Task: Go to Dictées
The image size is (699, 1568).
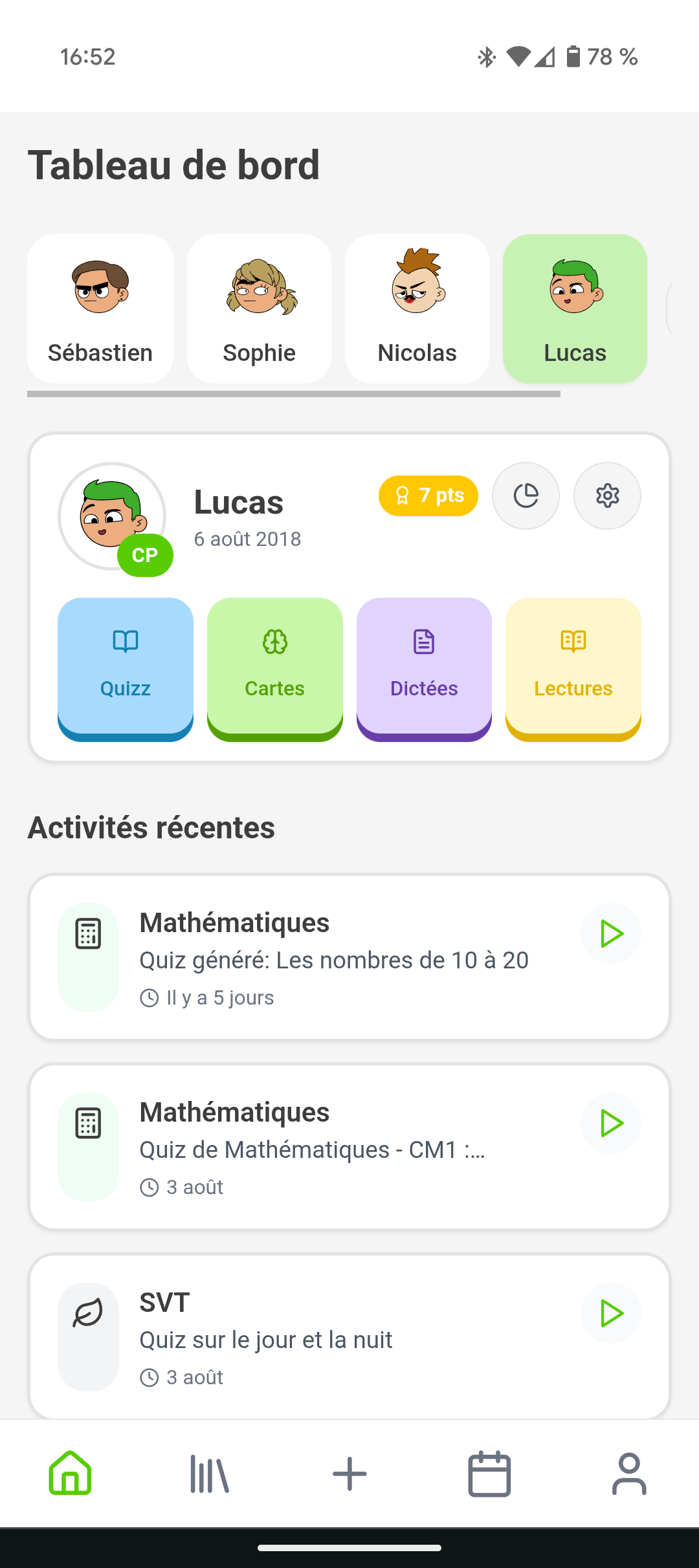Action: pyautogui.click(x=424, y=668)
